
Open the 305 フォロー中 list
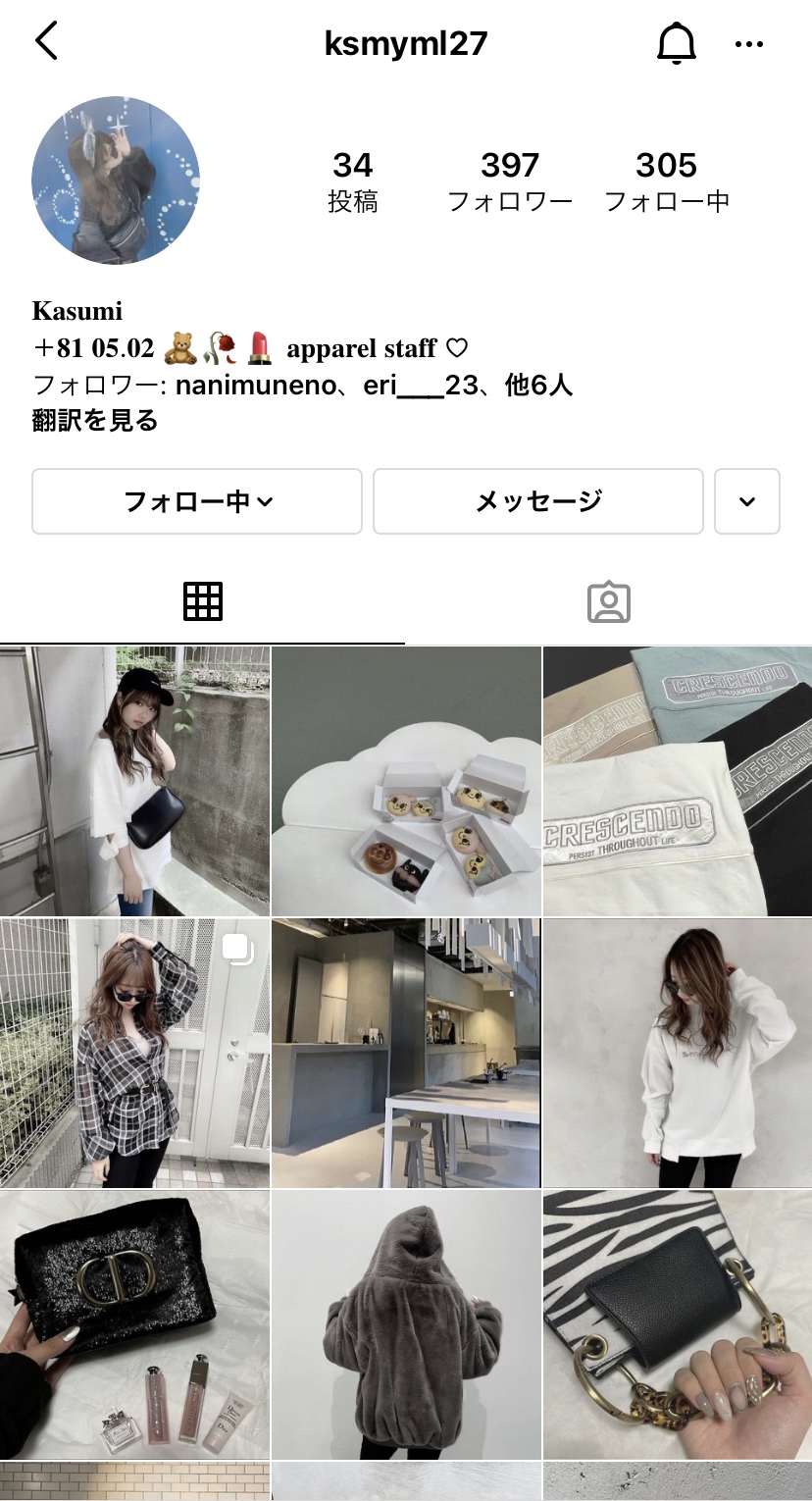click(x=666, y=181)
